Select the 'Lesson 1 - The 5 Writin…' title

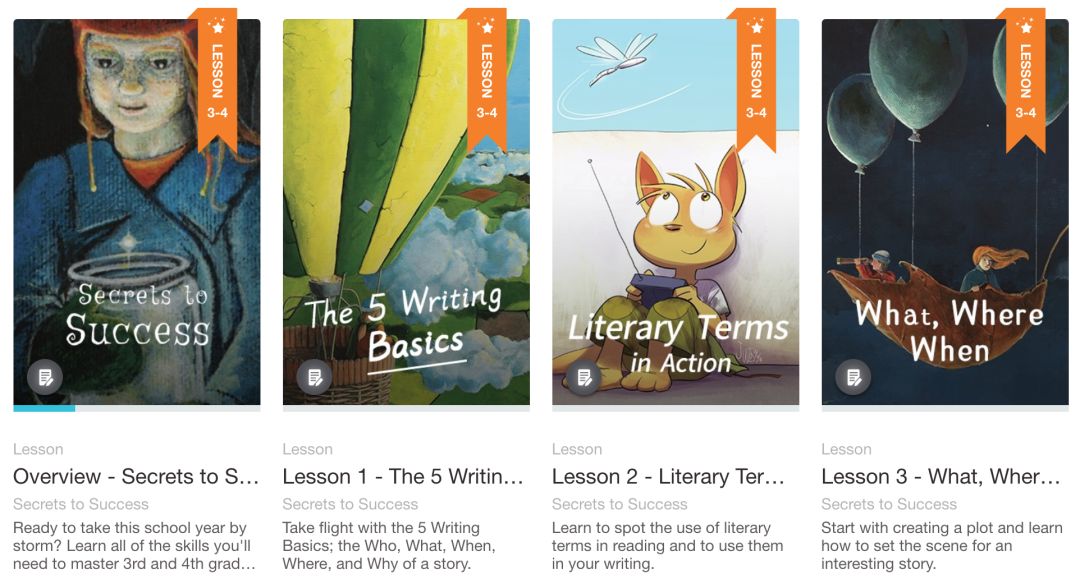[403, 477]
